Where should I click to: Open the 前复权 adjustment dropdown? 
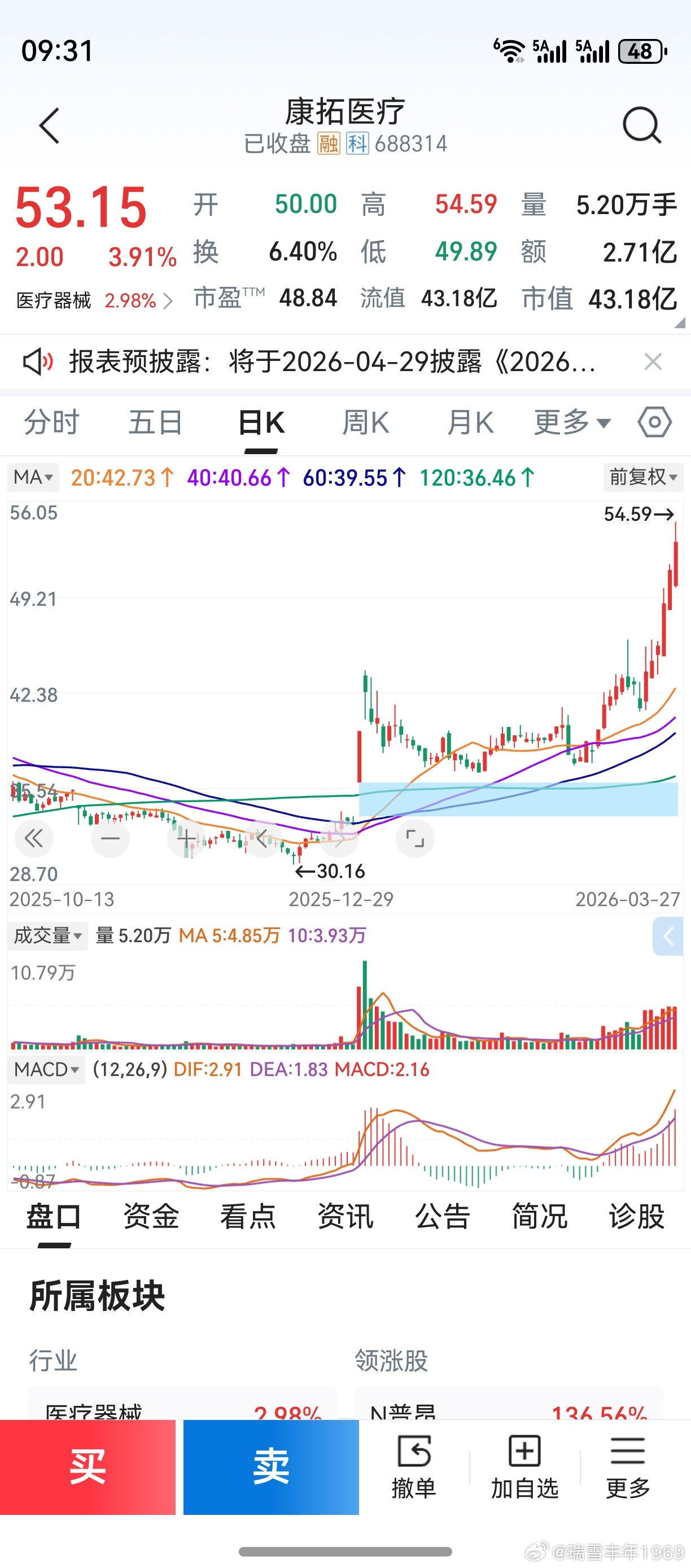[642, 477]
